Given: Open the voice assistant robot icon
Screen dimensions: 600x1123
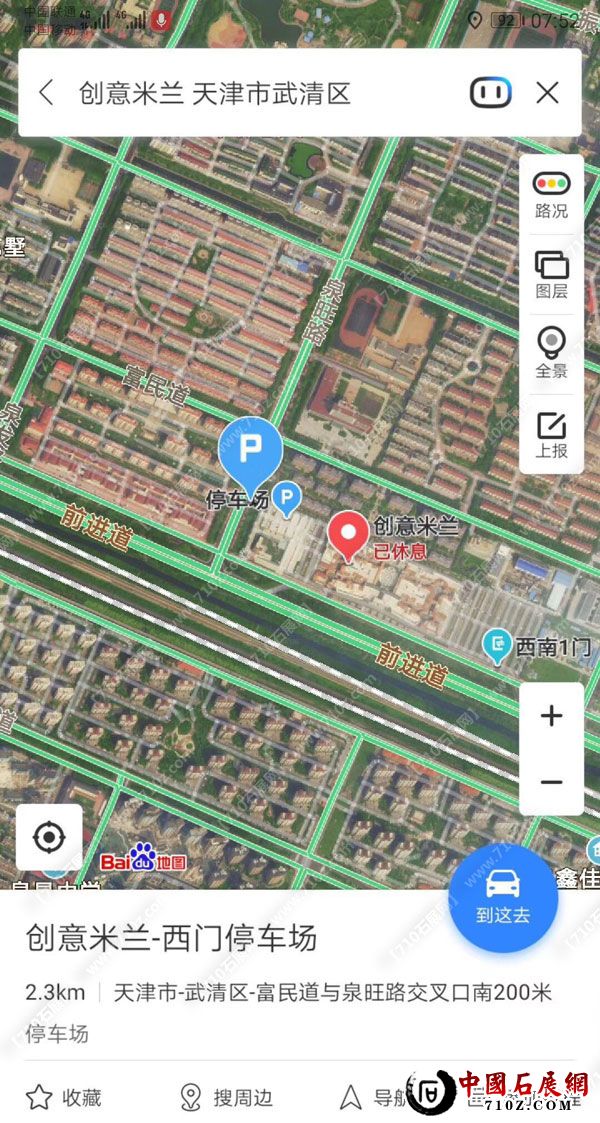Looking at the screenshot, I should coord(490,94).
